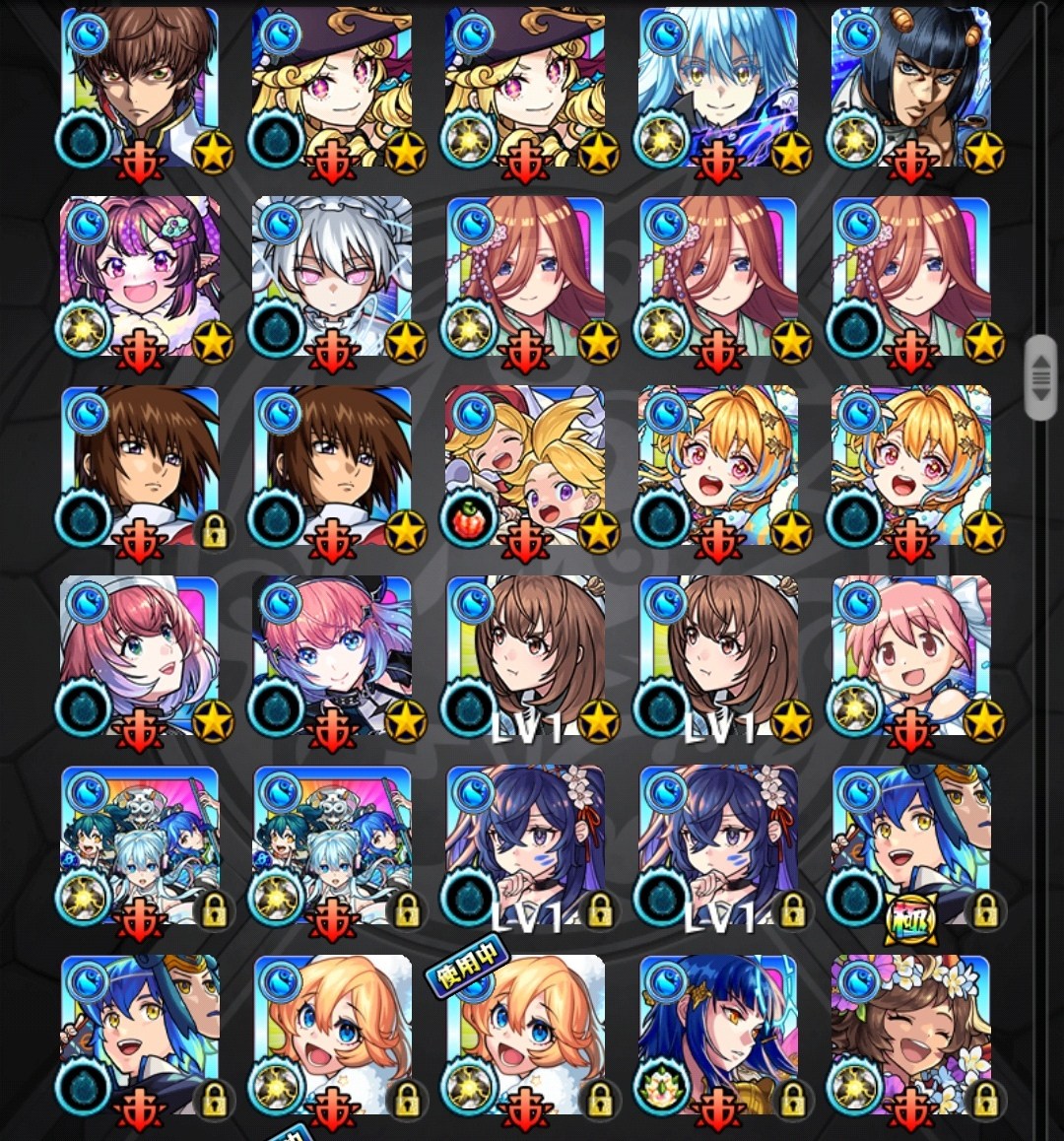Select the white-haired maid headband character

tap(333, 277)
